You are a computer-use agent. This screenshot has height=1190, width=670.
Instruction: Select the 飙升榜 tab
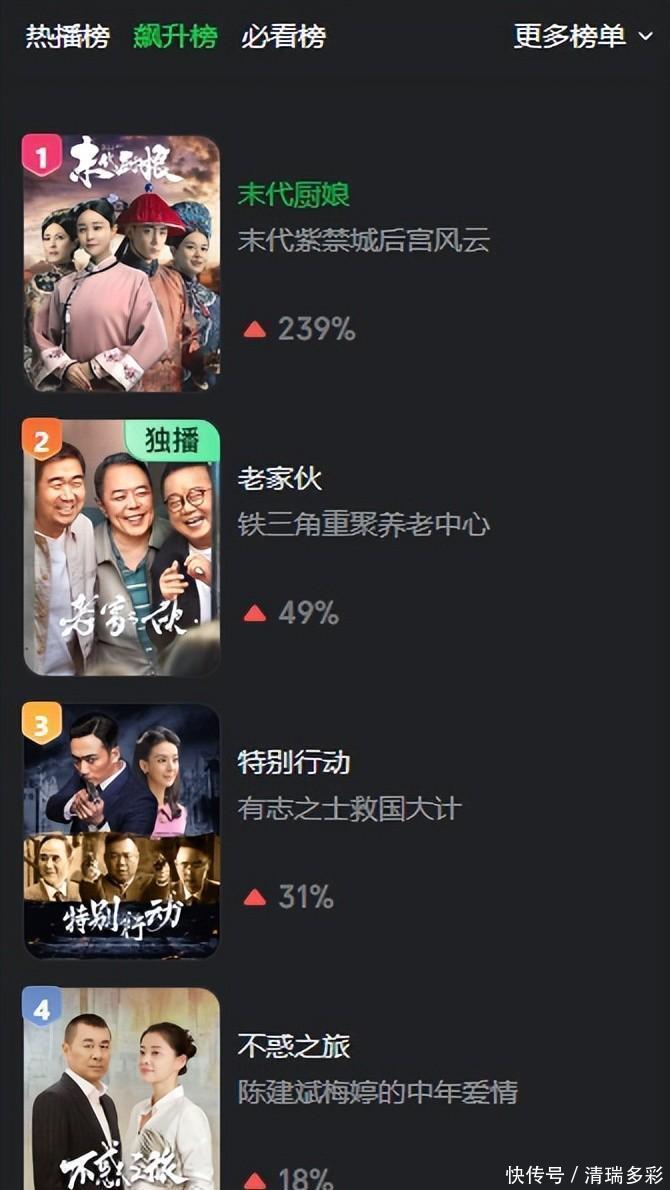[175, 37]
